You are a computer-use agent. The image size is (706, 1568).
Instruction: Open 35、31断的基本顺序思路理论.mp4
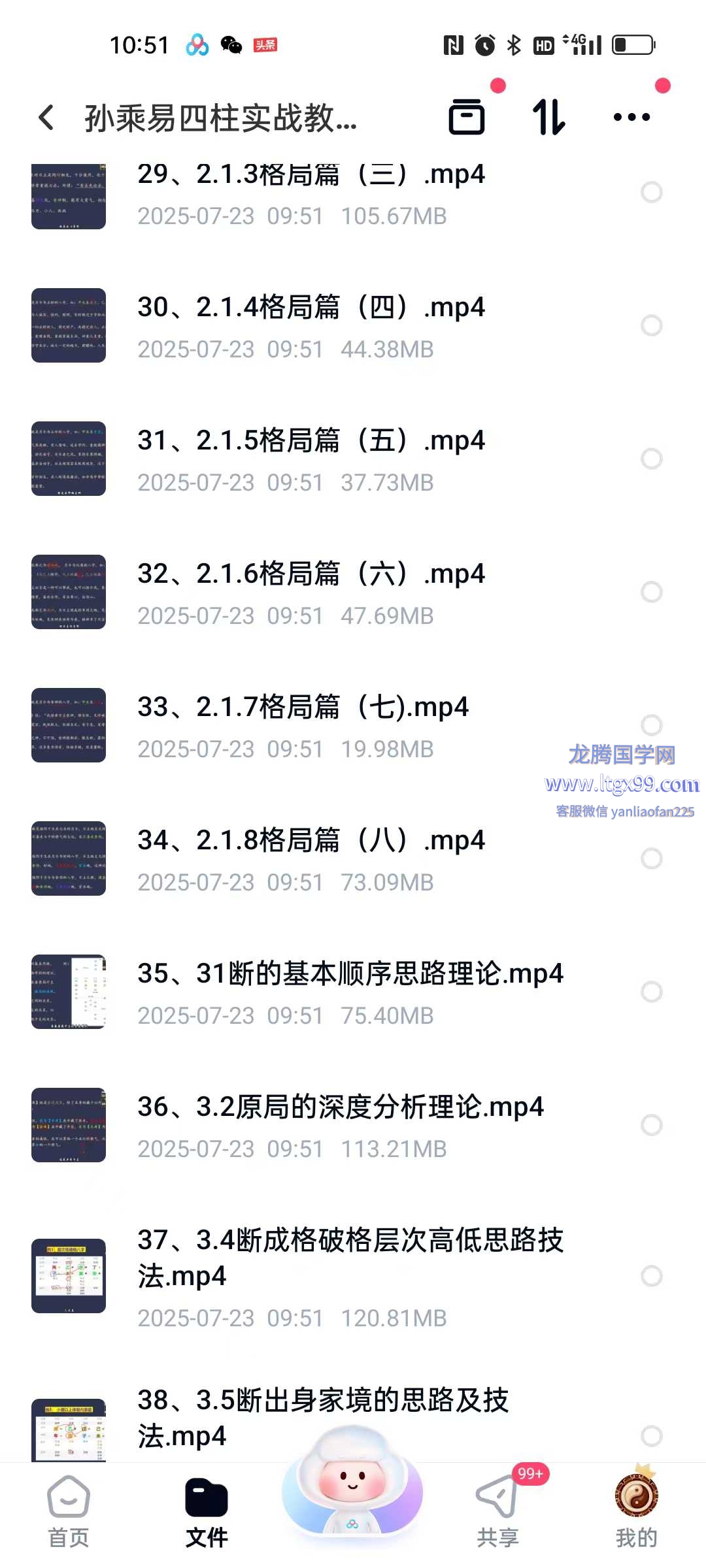coord(346,992)
